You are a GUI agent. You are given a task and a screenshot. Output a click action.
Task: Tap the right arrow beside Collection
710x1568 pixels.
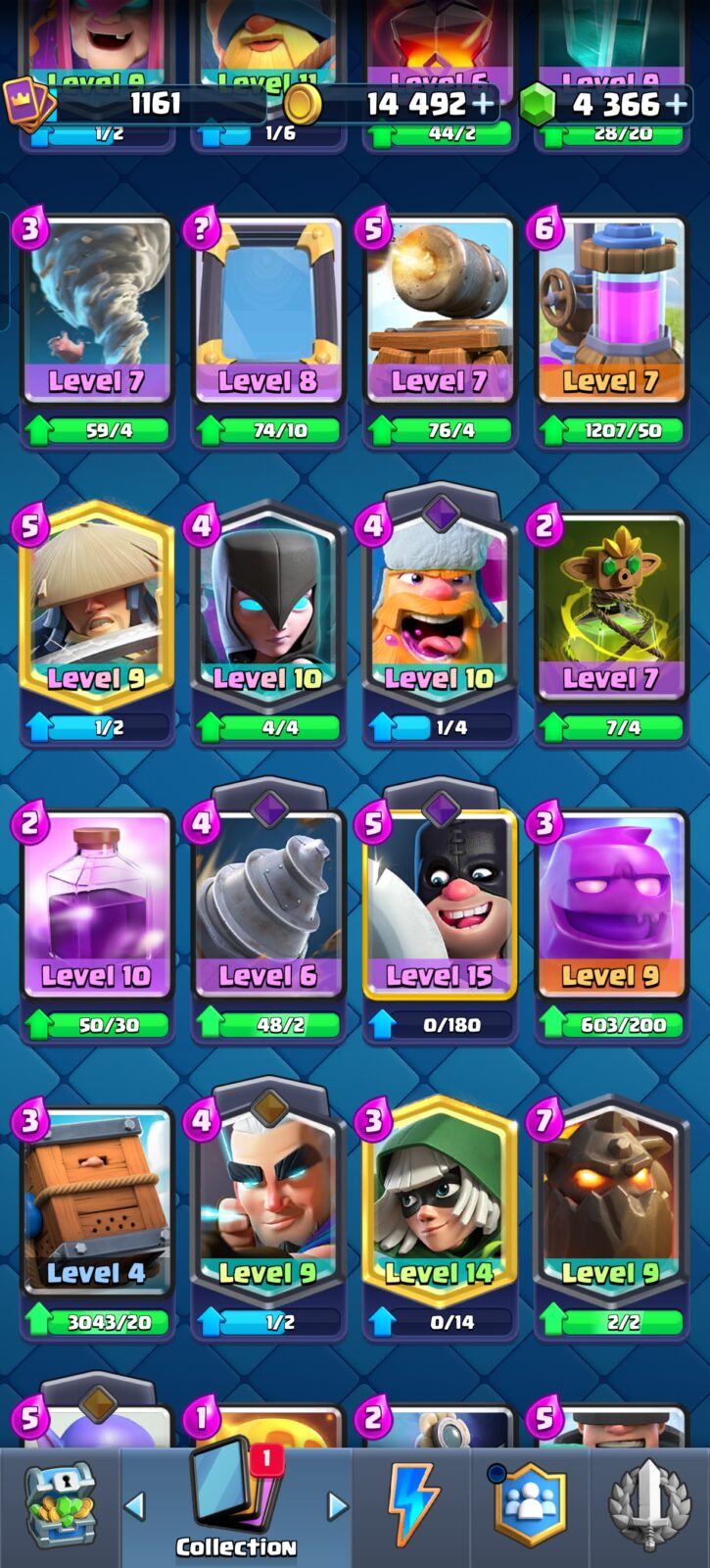337,1505
